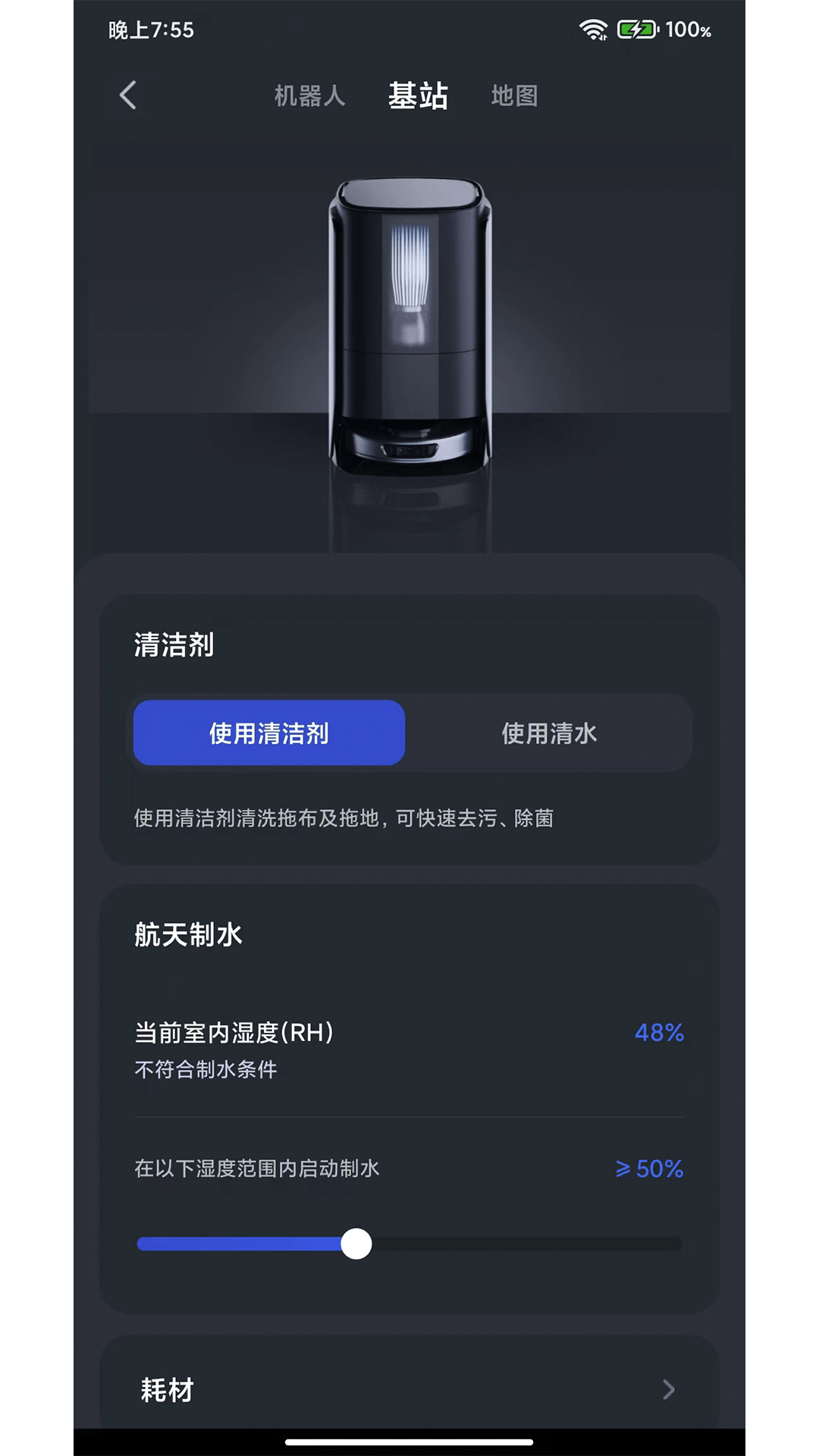This screenshot has height=1456, width=819.
Task: Click the Wi-Fi status icon
Action: [x=593, y=29]
